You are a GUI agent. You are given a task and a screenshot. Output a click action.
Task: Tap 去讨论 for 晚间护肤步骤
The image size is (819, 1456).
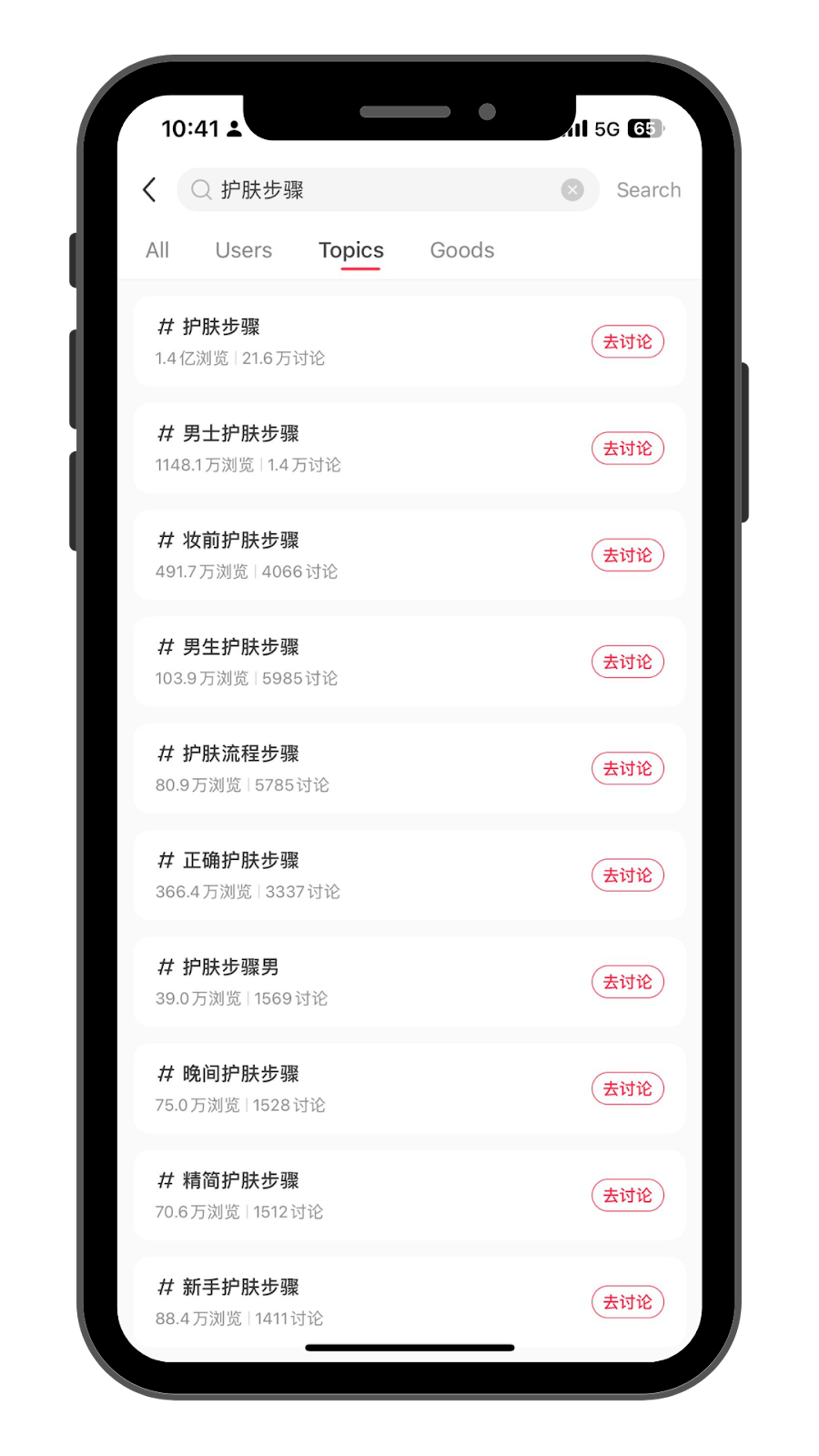coord(628,1088)
